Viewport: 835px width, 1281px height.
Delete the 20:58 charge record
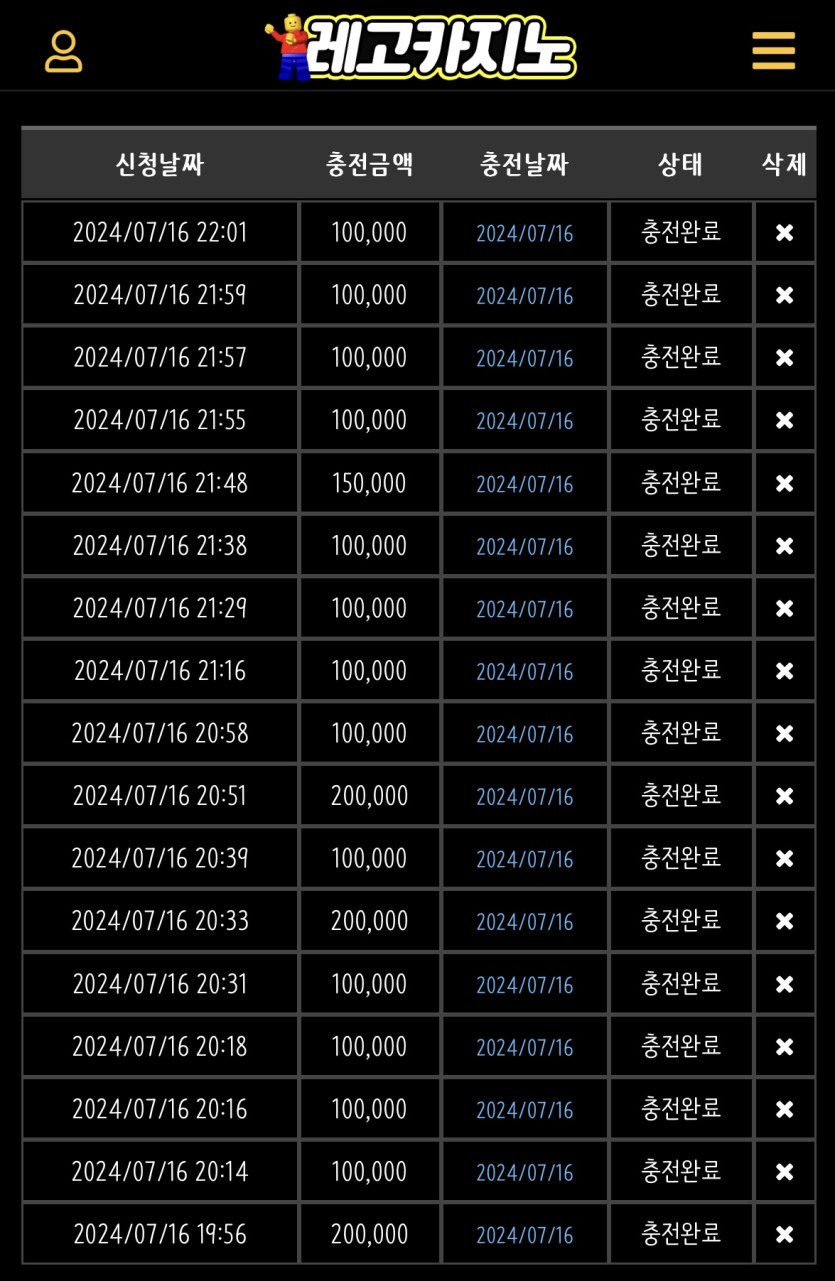click(785, 734)
